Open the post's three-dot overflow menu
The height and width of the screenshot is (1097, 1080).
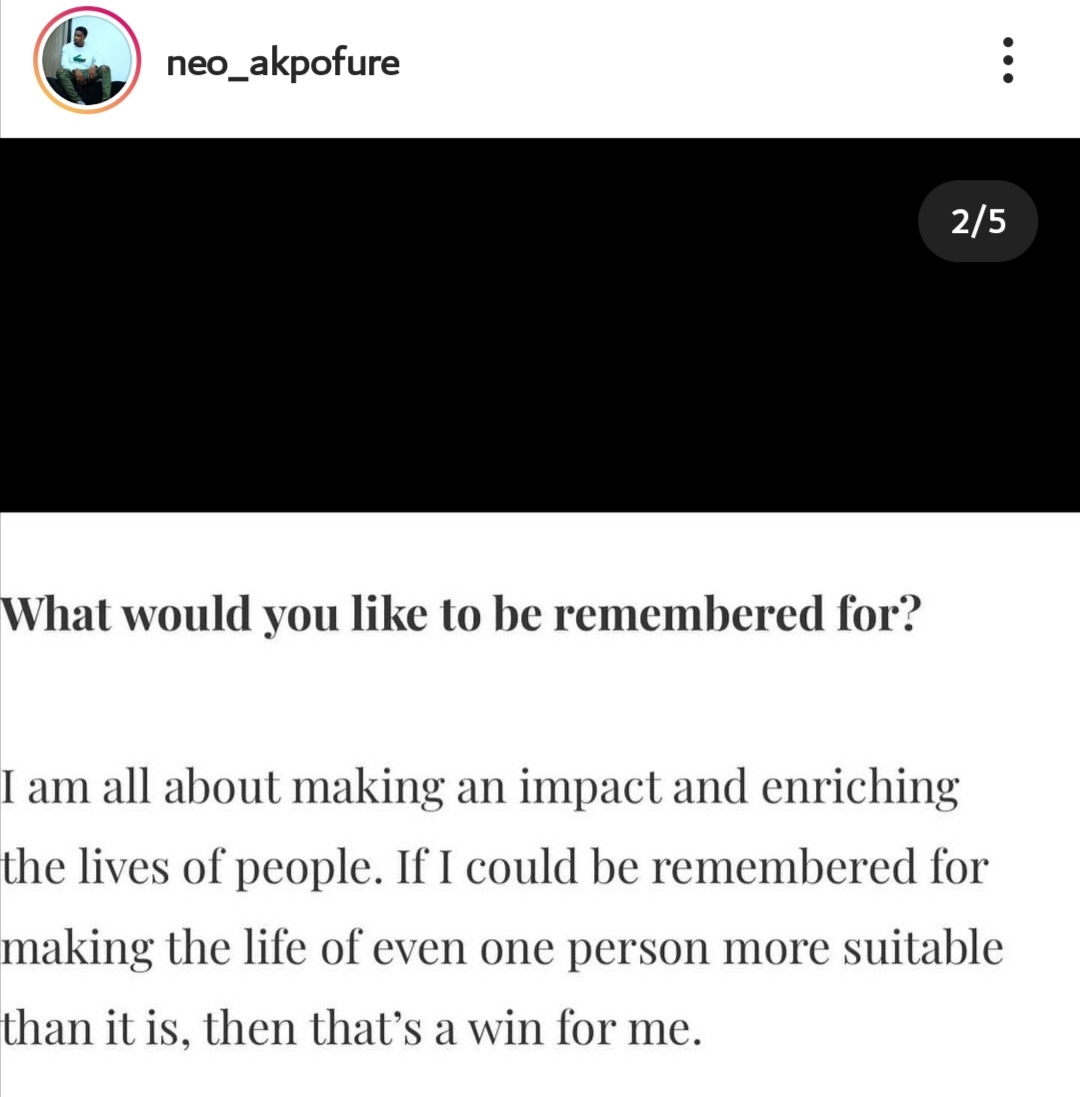pyautogui.click(x=1008, y=62)
